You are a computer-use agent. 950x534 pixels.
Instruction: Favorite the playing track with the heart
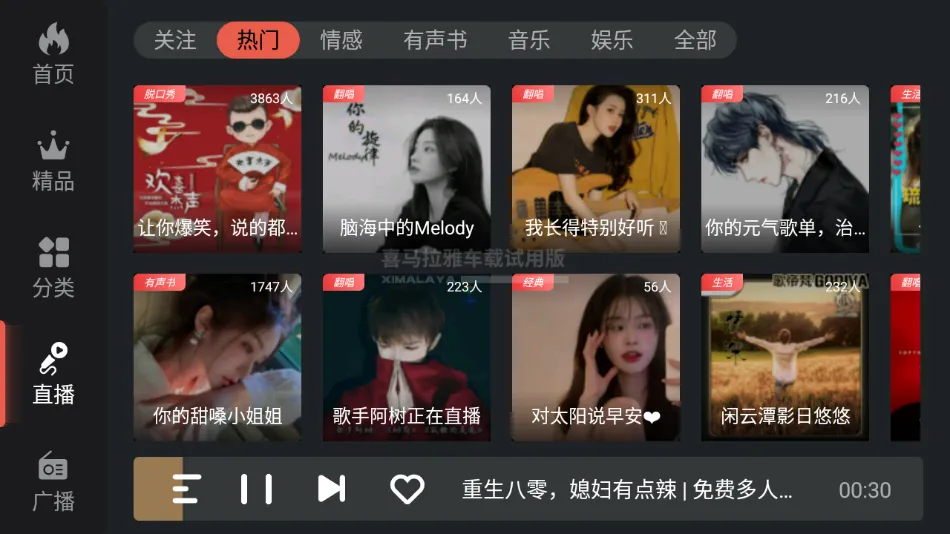click(407, 489)
